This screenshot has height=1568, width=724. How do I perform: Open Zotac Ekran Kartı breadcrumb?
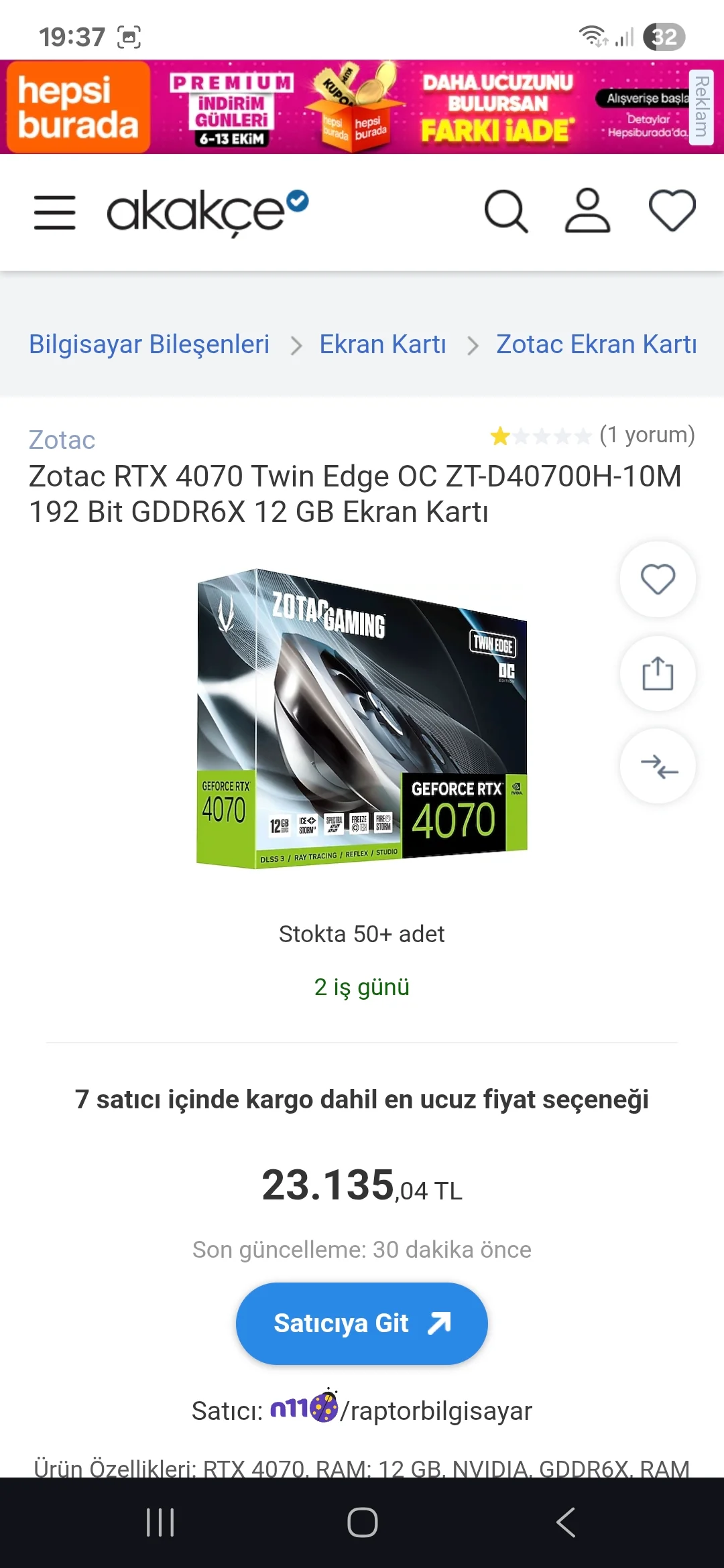(596, 344)
